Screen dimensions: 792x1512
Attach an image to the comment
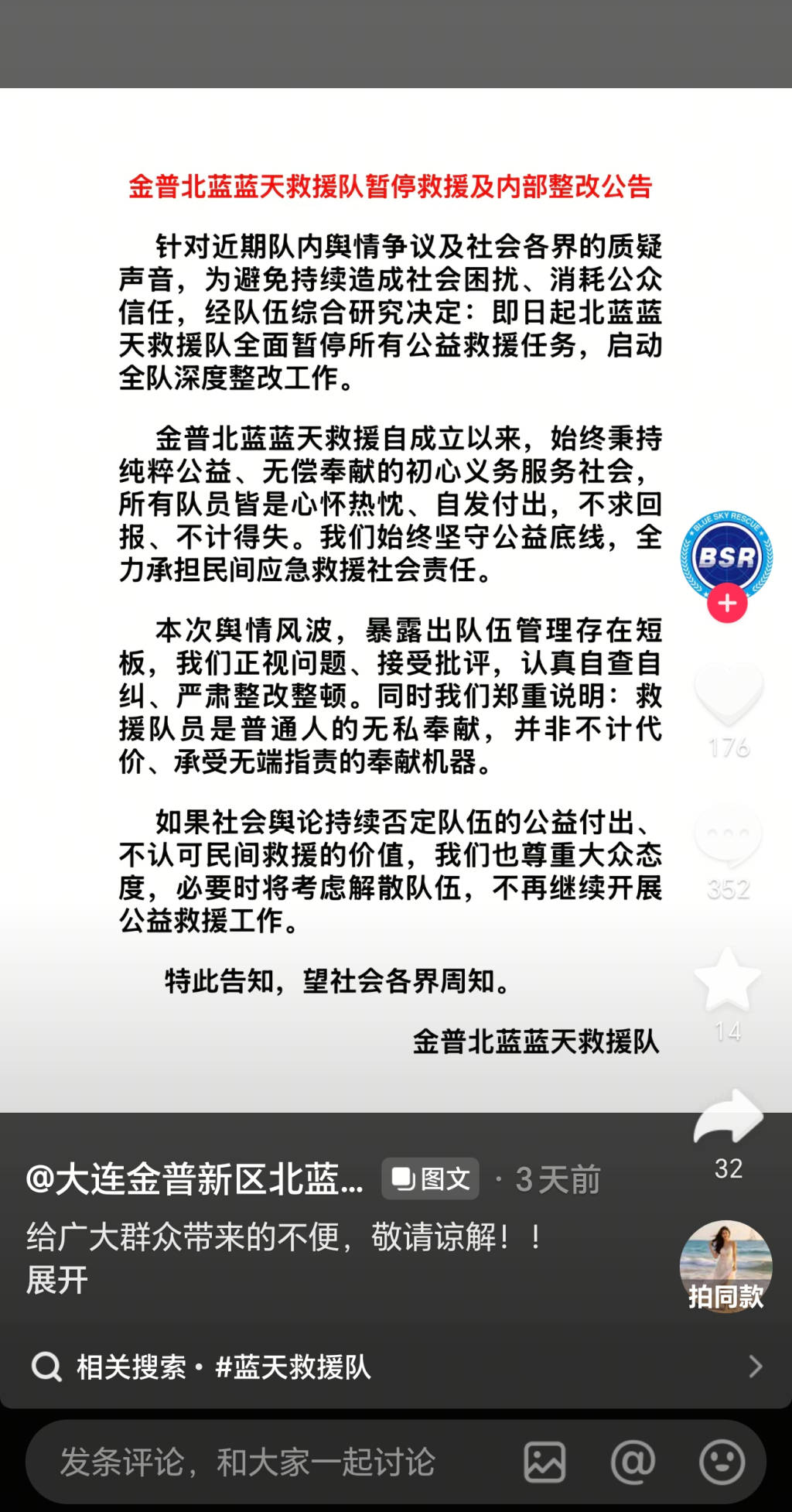point(544,1462)
